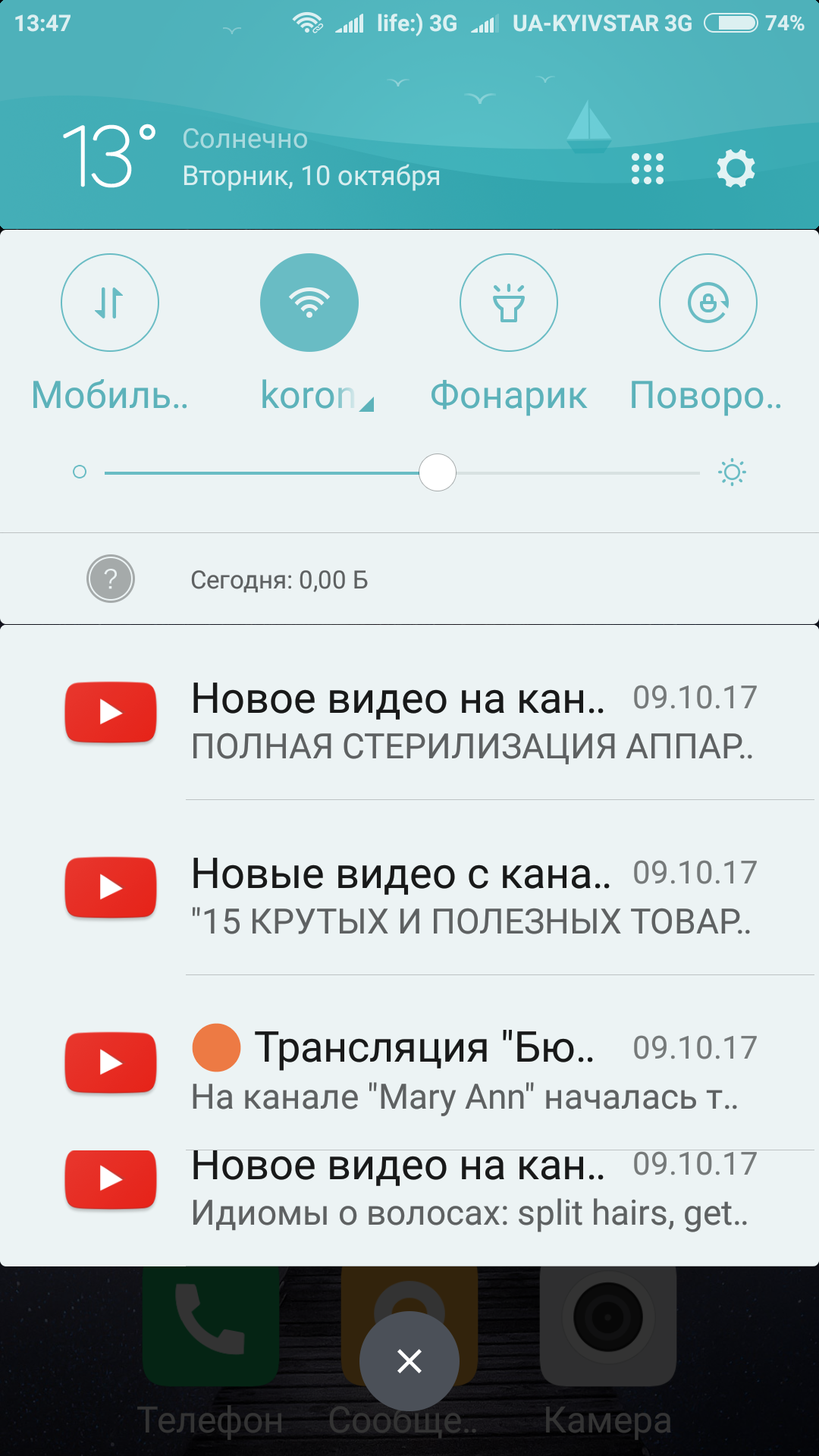This screenshot has width=819, height=1456.
Task: Open today's data usage row
Action: pos(409,579)
